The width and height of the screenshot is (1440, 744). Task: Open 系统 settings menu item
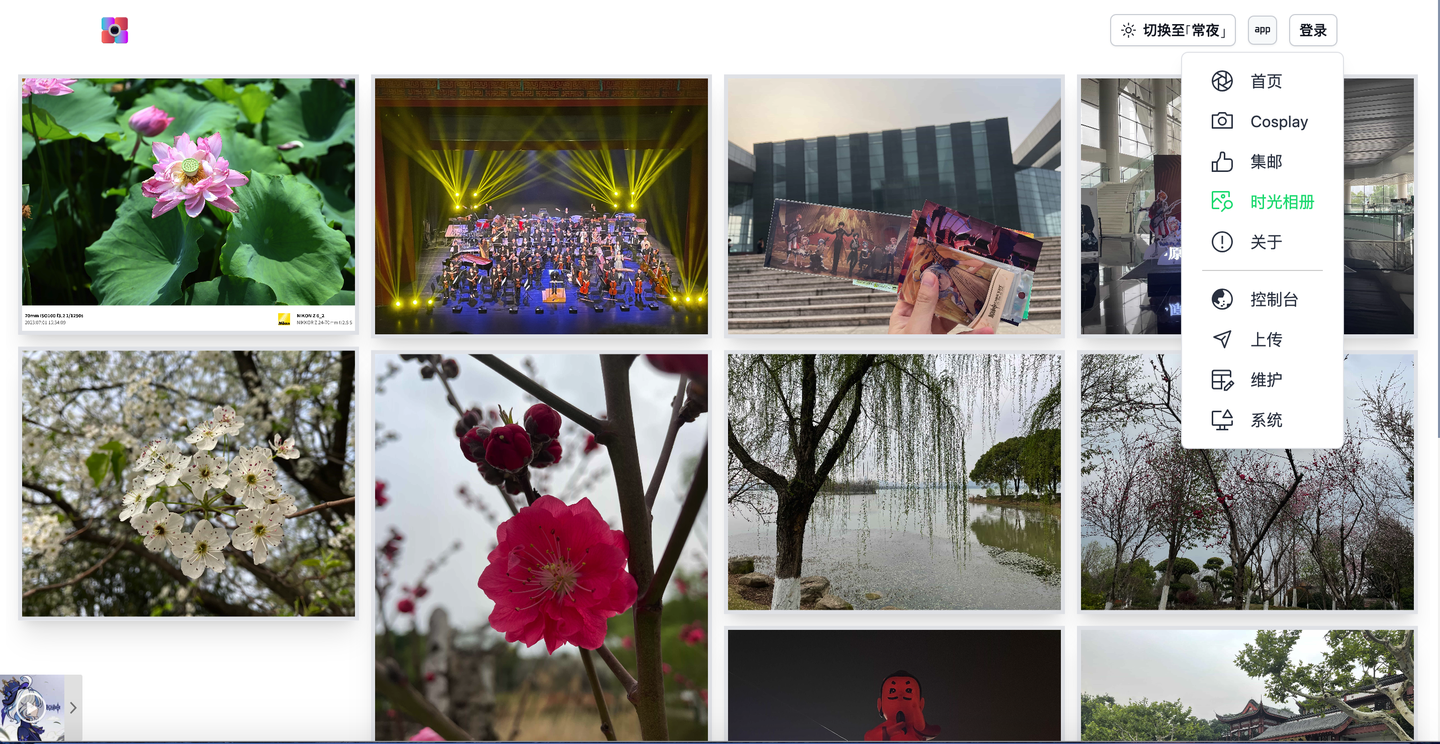(1264, 420)
